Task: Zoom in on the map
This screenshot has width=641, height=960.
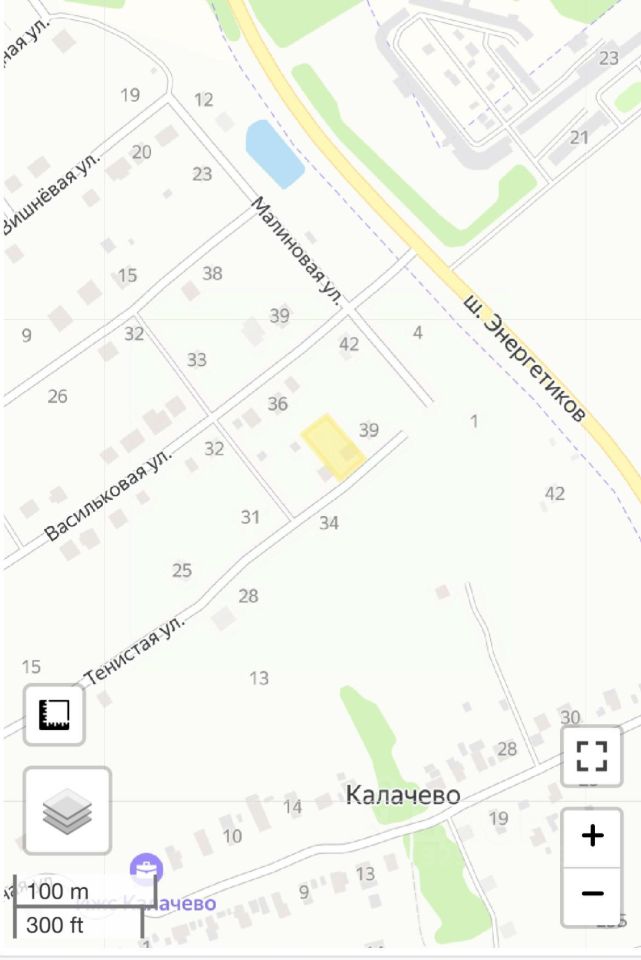Action: coord(592,836)
